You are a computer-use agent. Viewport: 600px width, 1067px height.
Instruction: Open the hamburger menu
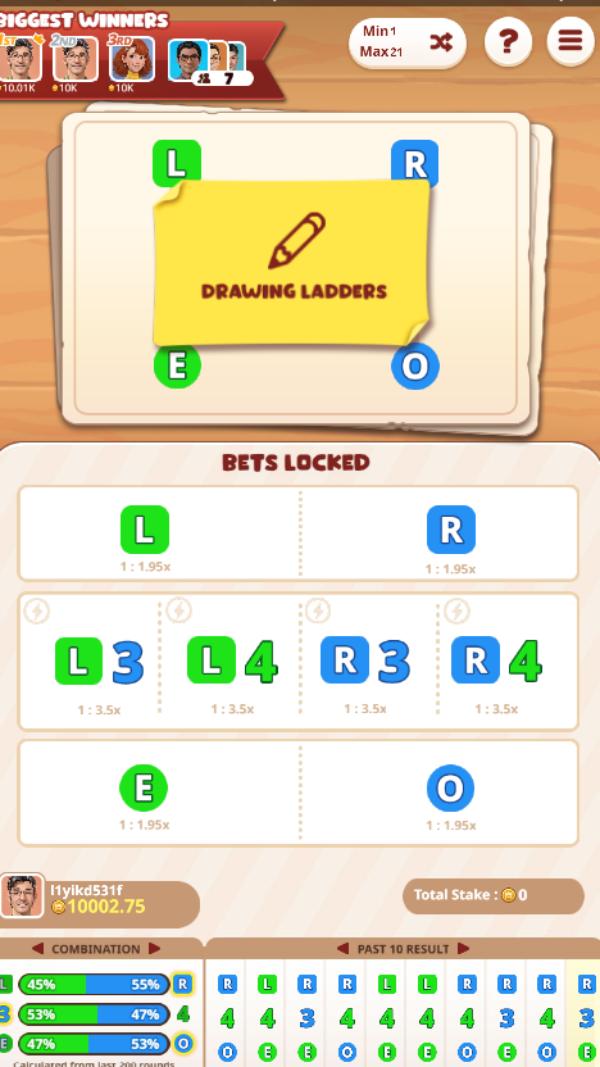tap(570, 42)
